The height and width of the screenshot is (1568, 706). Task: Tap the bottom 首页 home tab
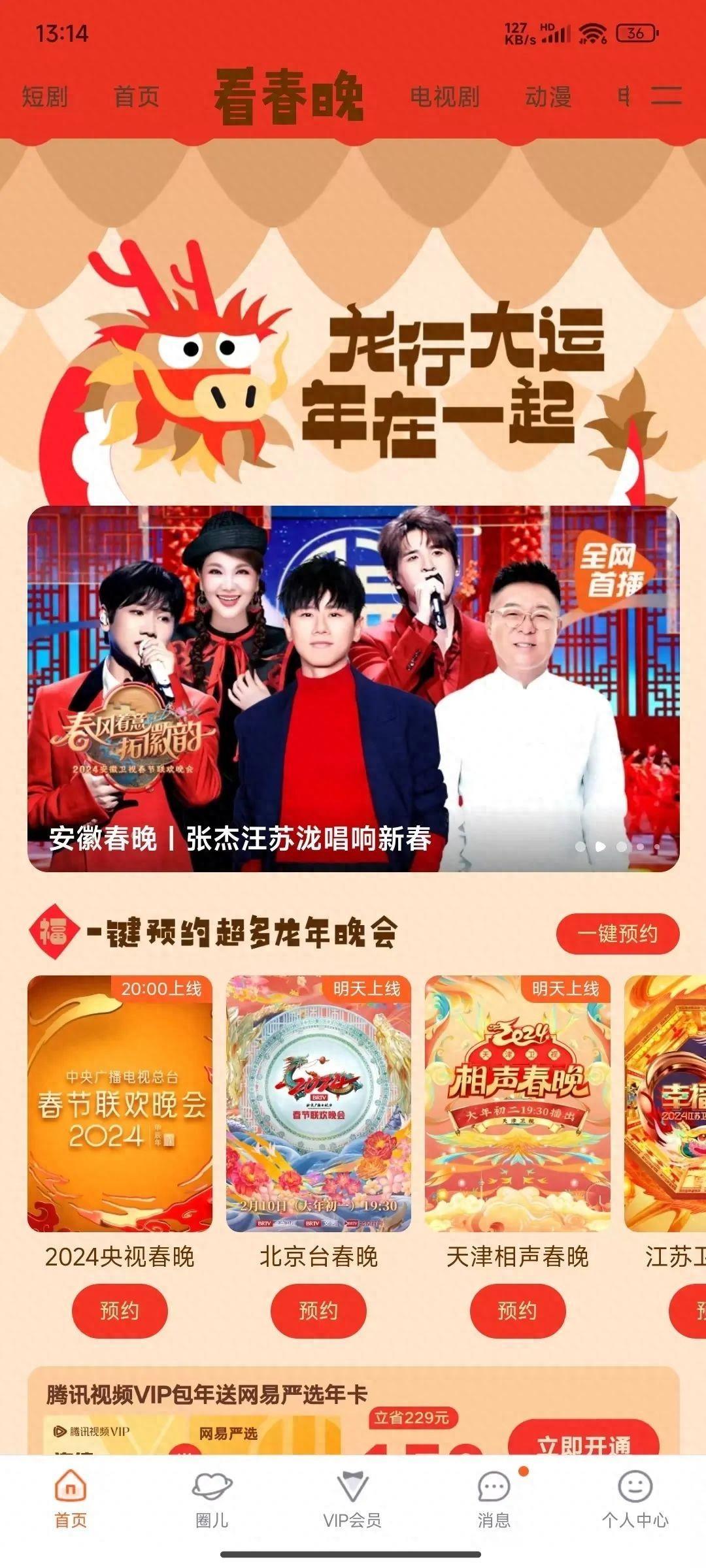(x=71, y=1500)
